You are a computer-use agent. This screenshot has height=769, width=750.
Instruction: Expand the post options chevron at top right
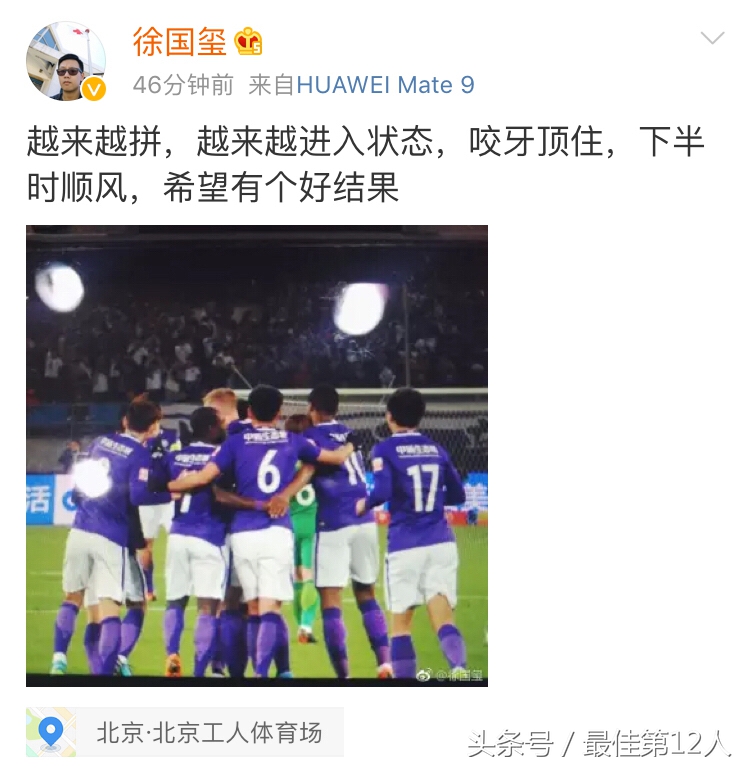point(712,38)
